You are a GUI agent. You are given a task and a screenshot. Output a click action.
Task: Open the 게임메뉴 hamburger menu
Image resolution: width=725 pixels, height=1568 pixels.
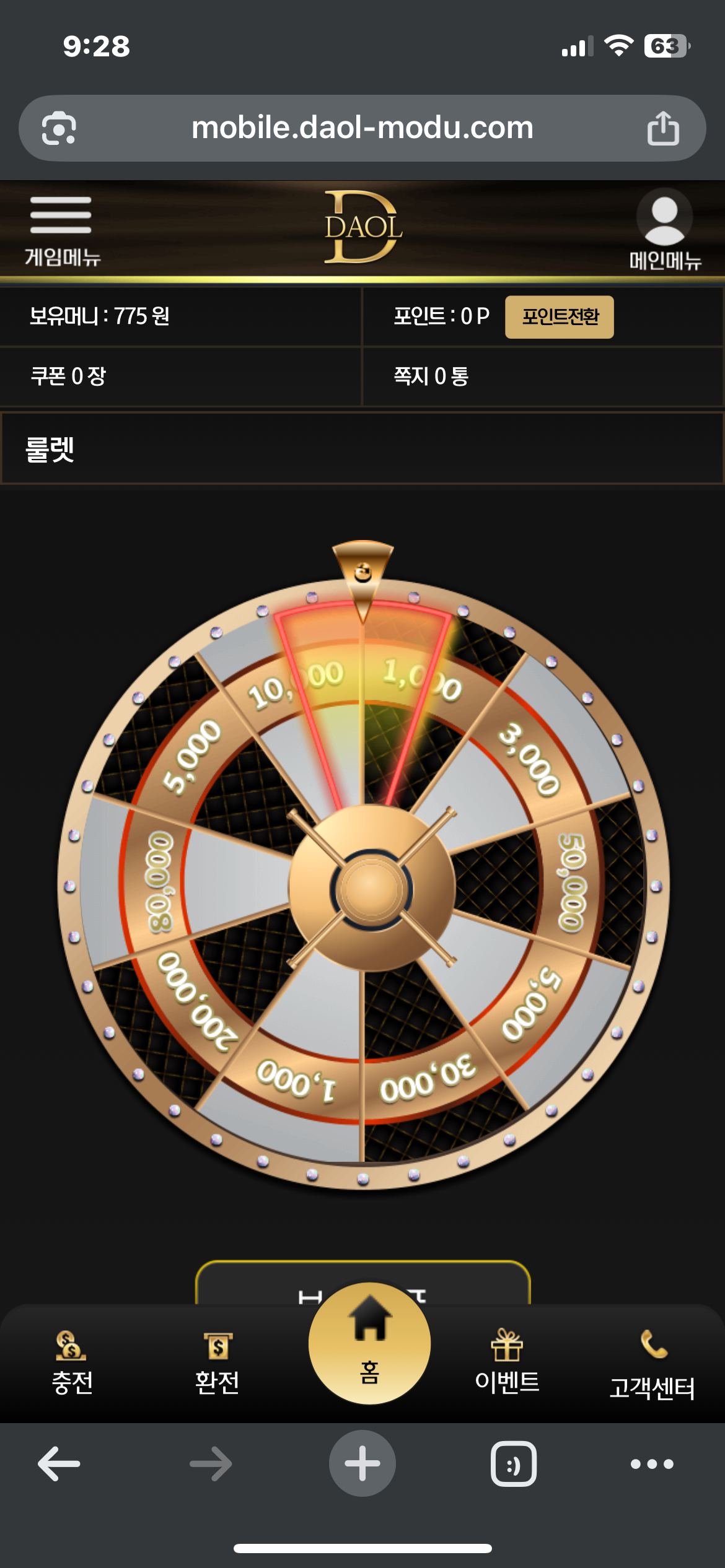[x=61, y=229]
